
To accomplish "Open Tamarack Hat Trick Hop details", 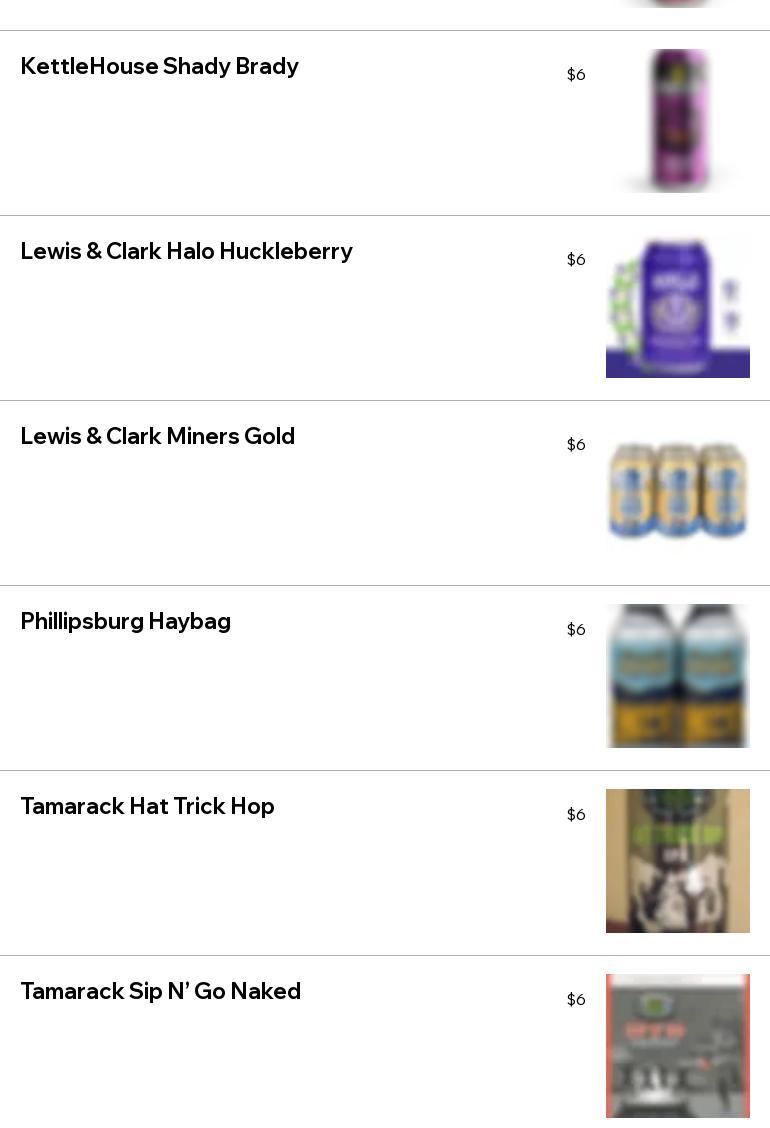I will (x=148, y=807).
